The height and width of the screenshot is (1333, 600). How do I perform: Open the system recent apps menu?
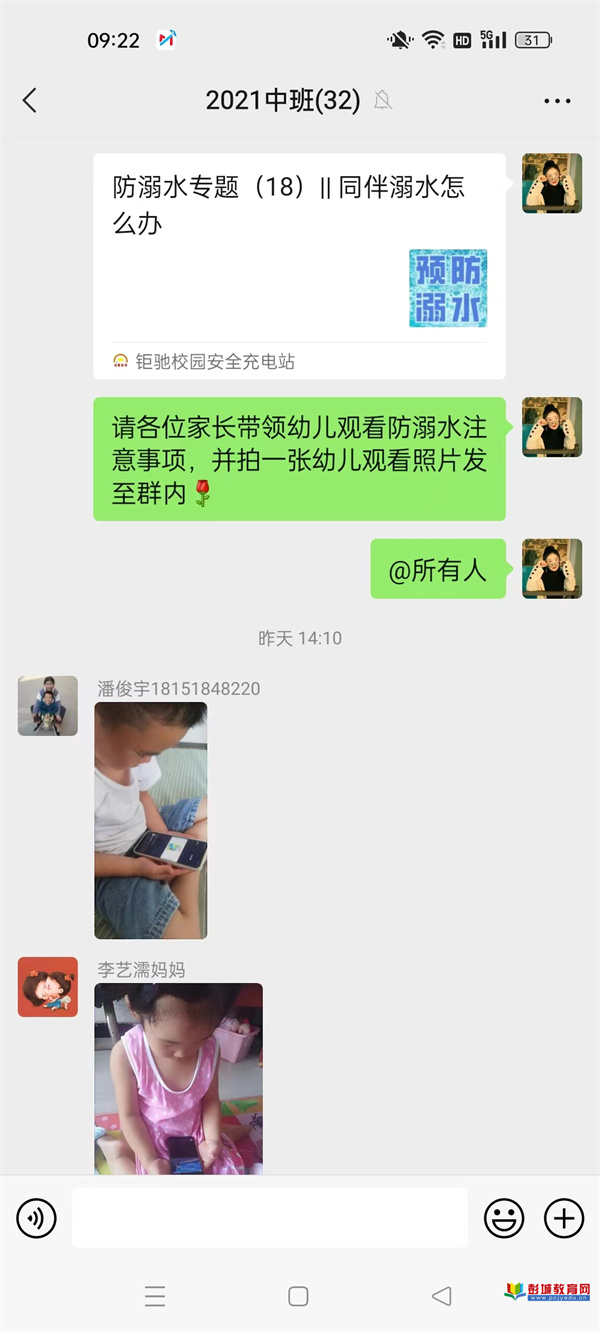point(155,1296)
